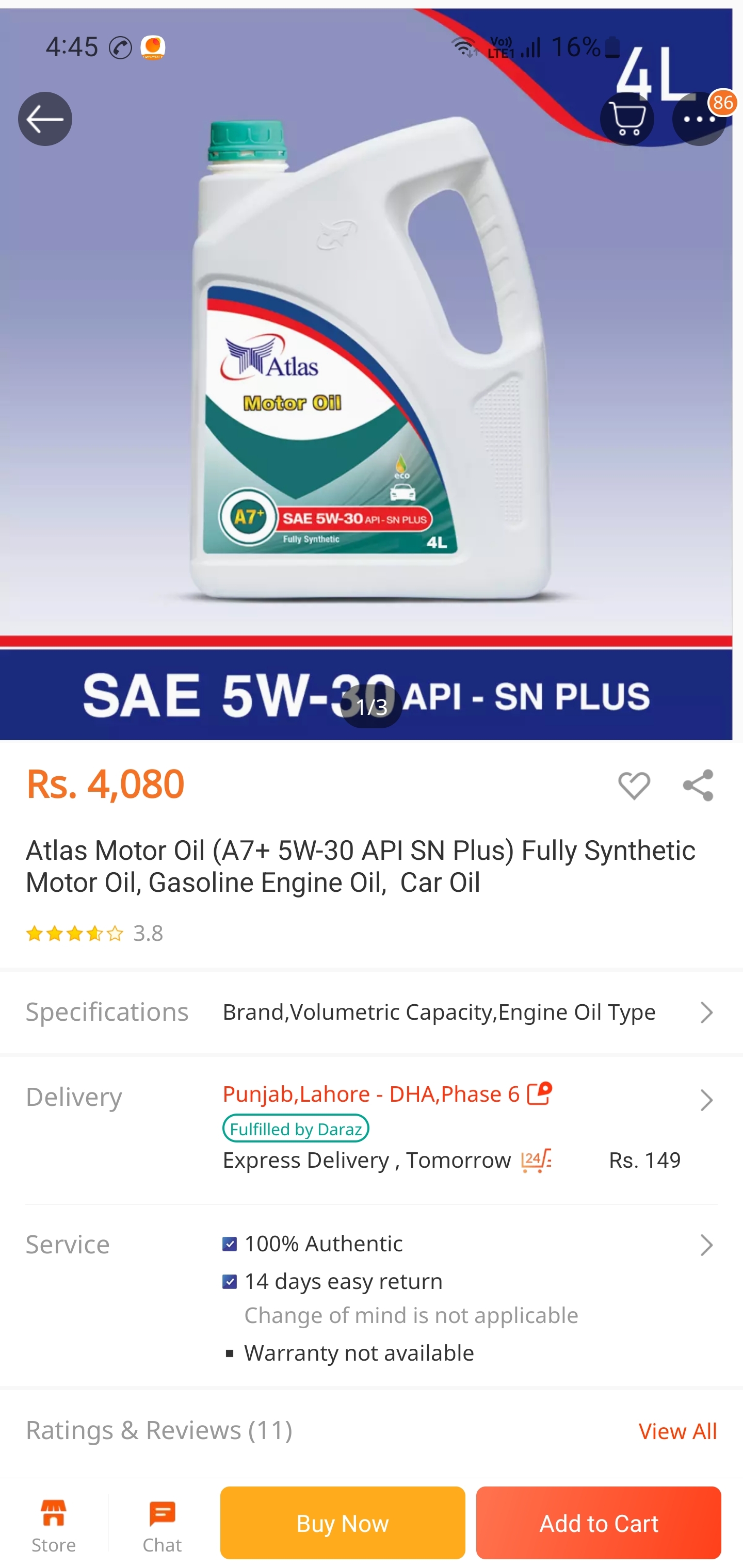Tap Buy Now button
Image resolution: width=743 pixels, height=1568 pixels.
[342, 1523]
